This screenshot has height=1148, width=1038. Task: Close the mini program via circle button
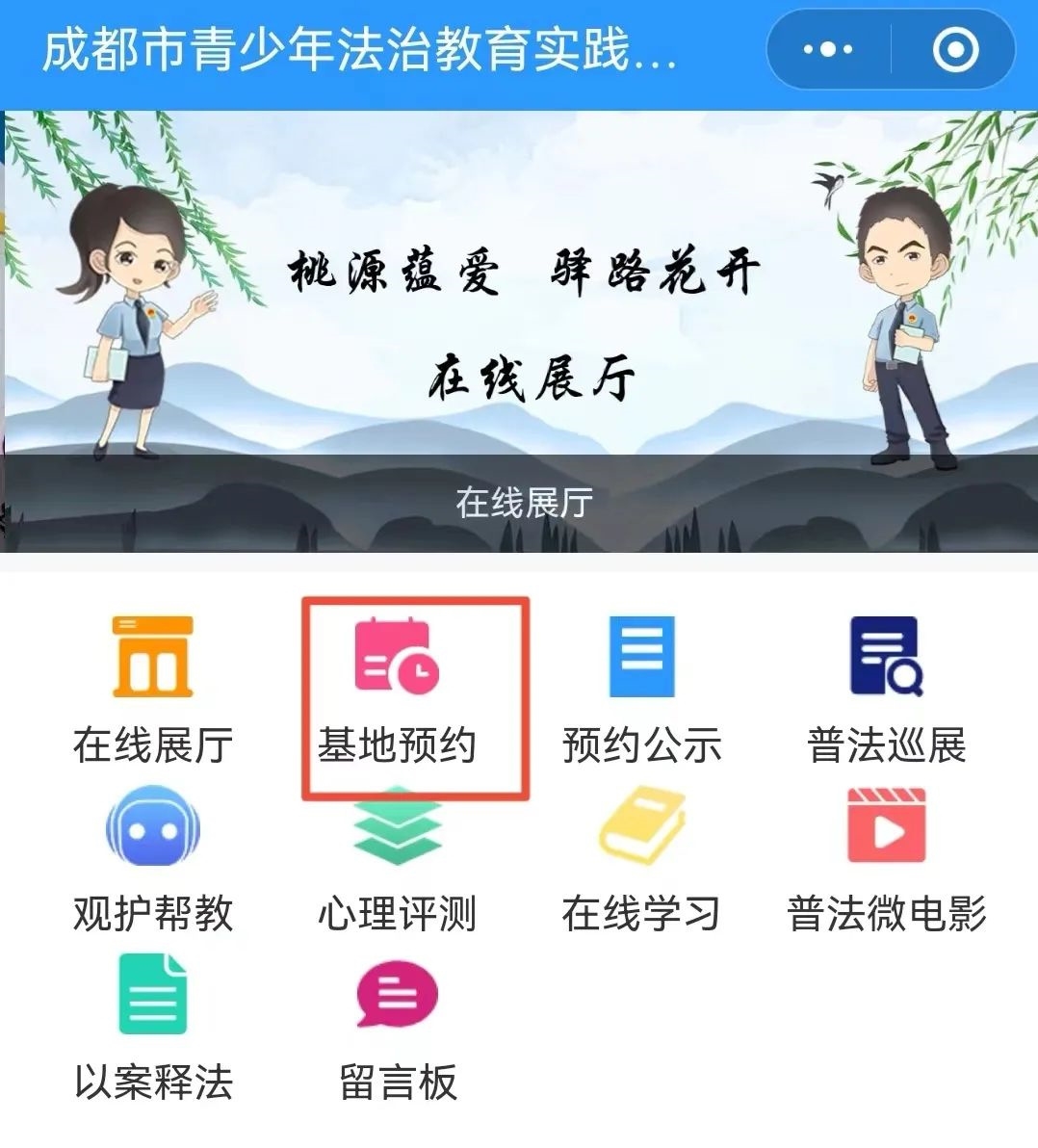(955, 50)
